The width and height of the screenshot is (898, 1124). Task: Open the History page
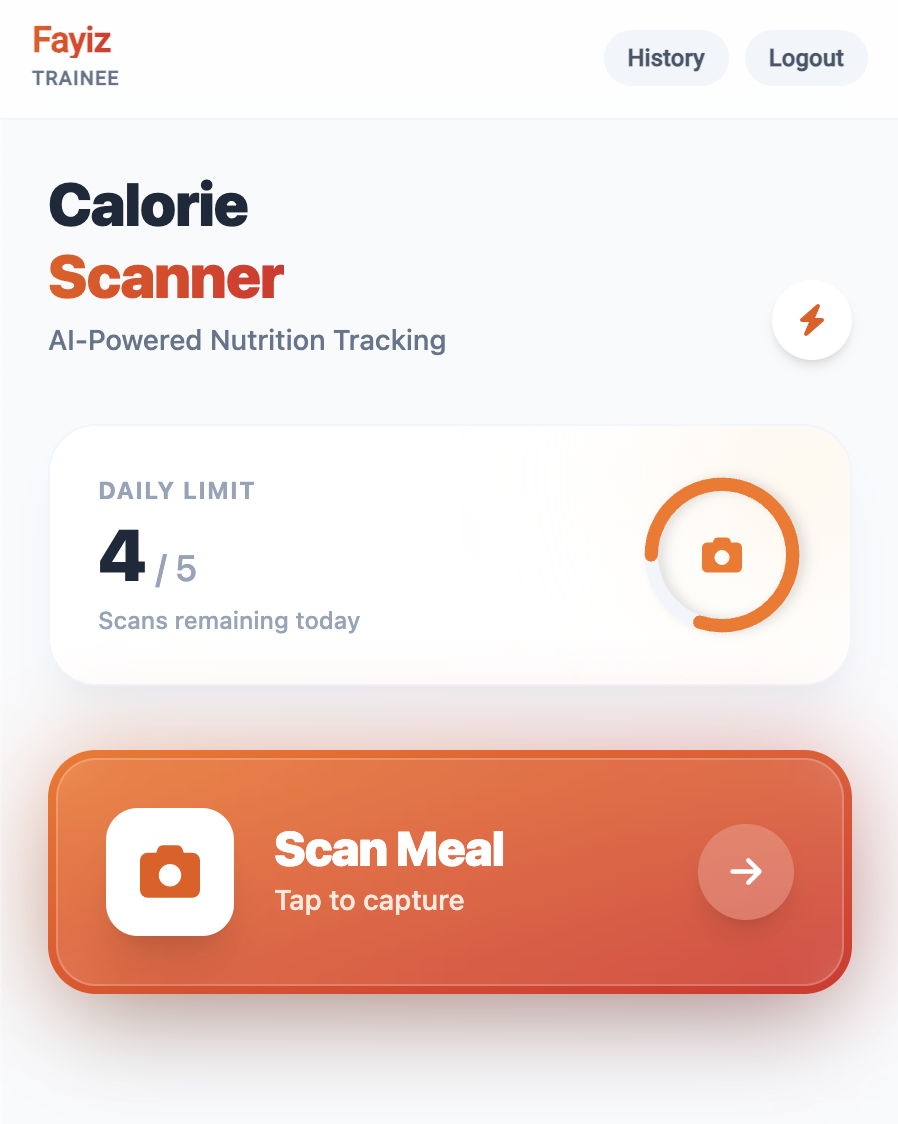coord(666,58)
